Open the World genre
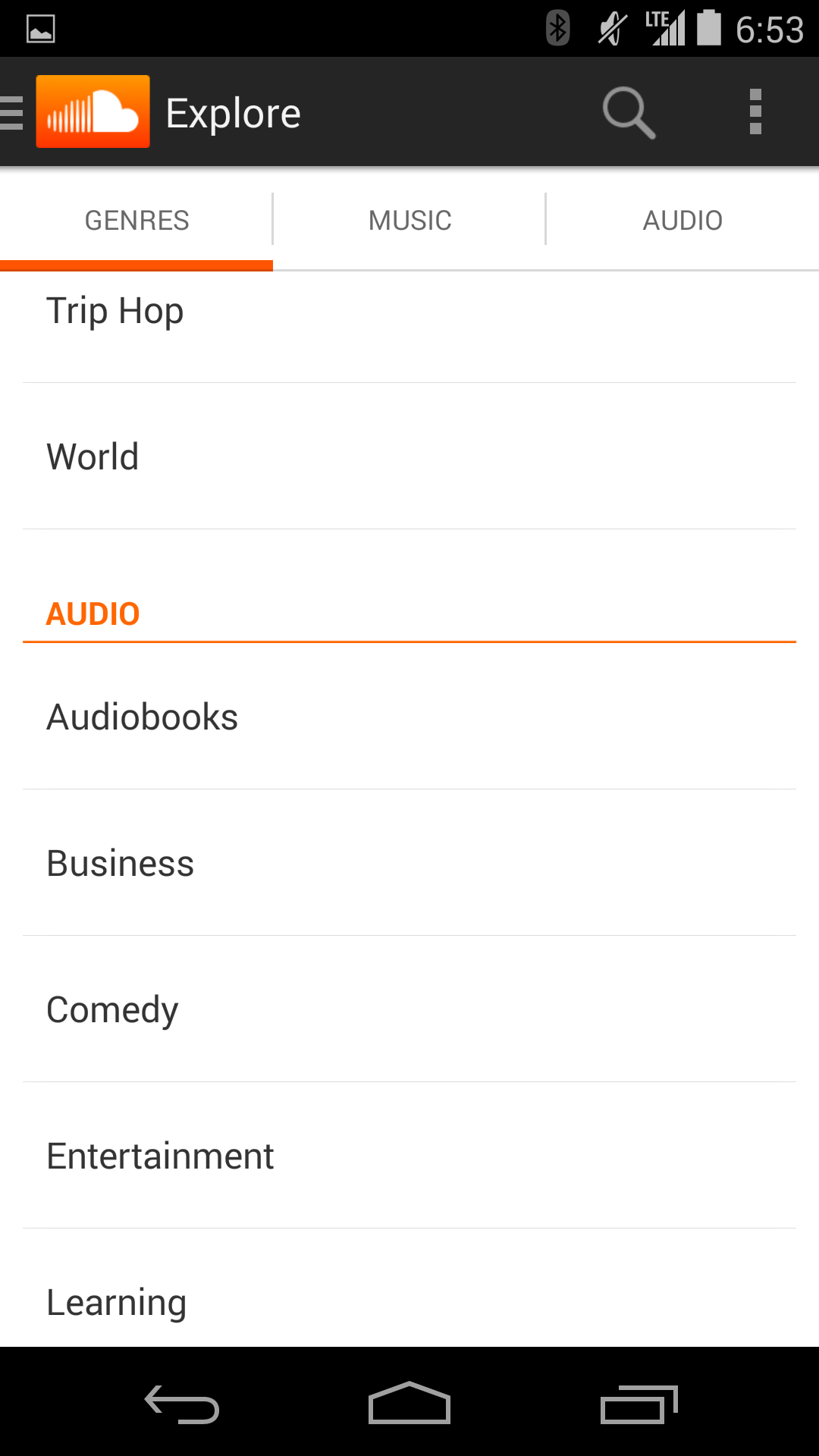 click(x=409, y=456)
